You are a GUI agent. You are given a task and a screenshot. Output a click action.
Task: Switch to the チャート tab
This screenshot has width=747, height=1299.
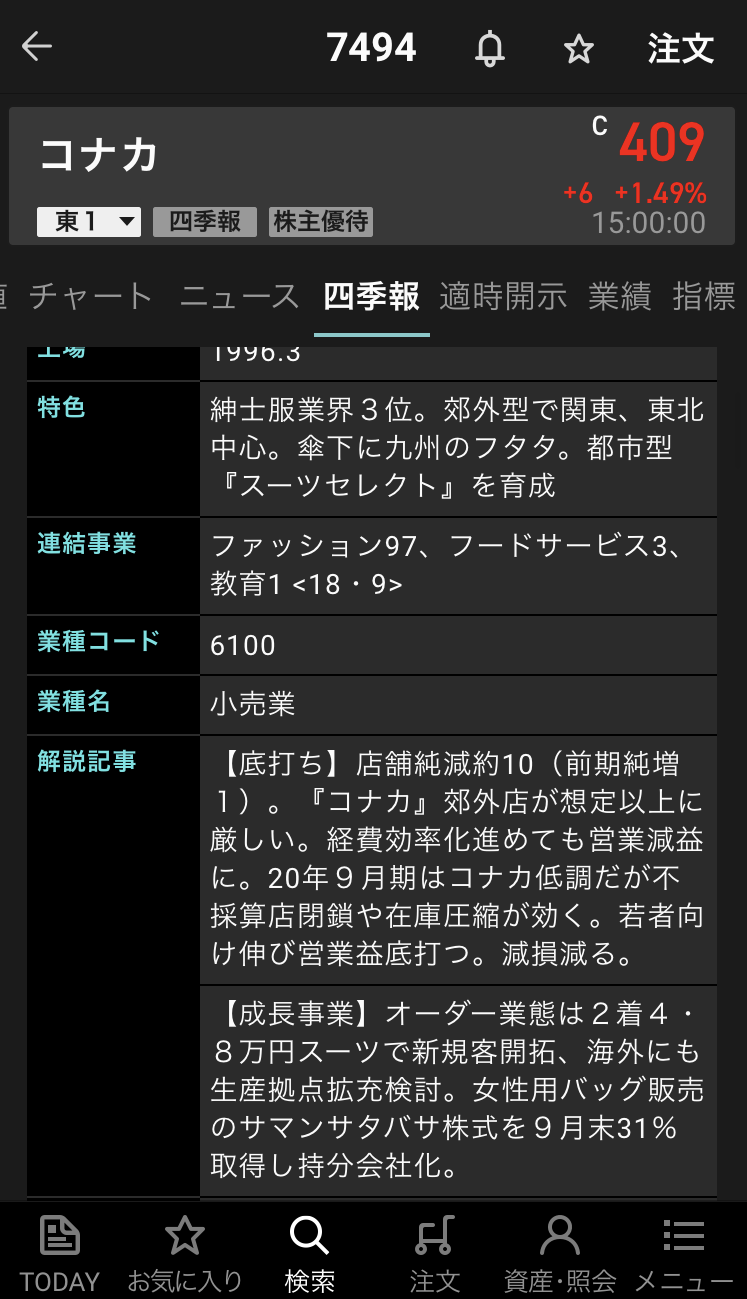[91, 296]
